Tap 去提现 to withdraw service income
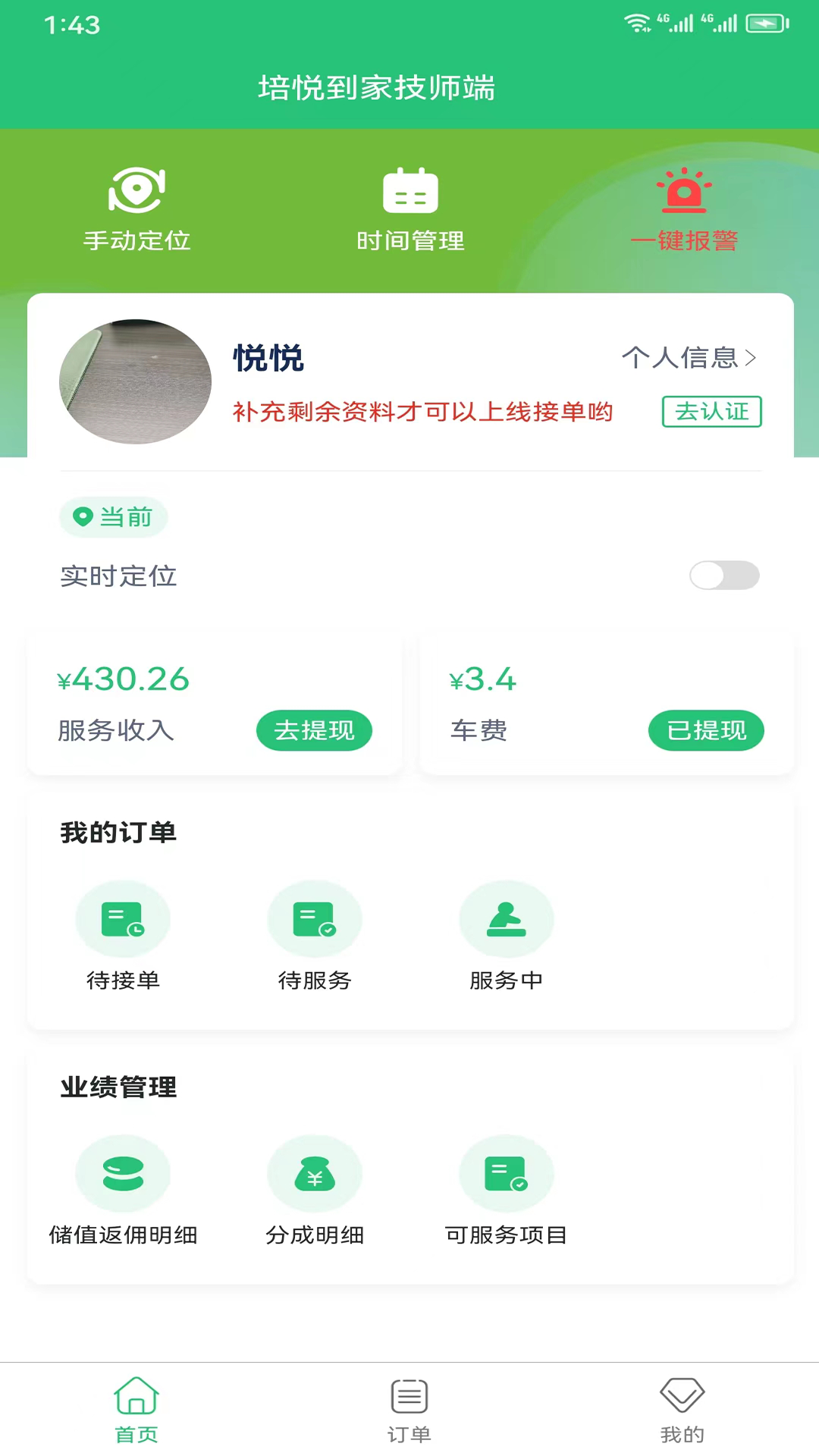Viewport: 819px width, 1456px height. pyautogui.click(x=314, y=731)
